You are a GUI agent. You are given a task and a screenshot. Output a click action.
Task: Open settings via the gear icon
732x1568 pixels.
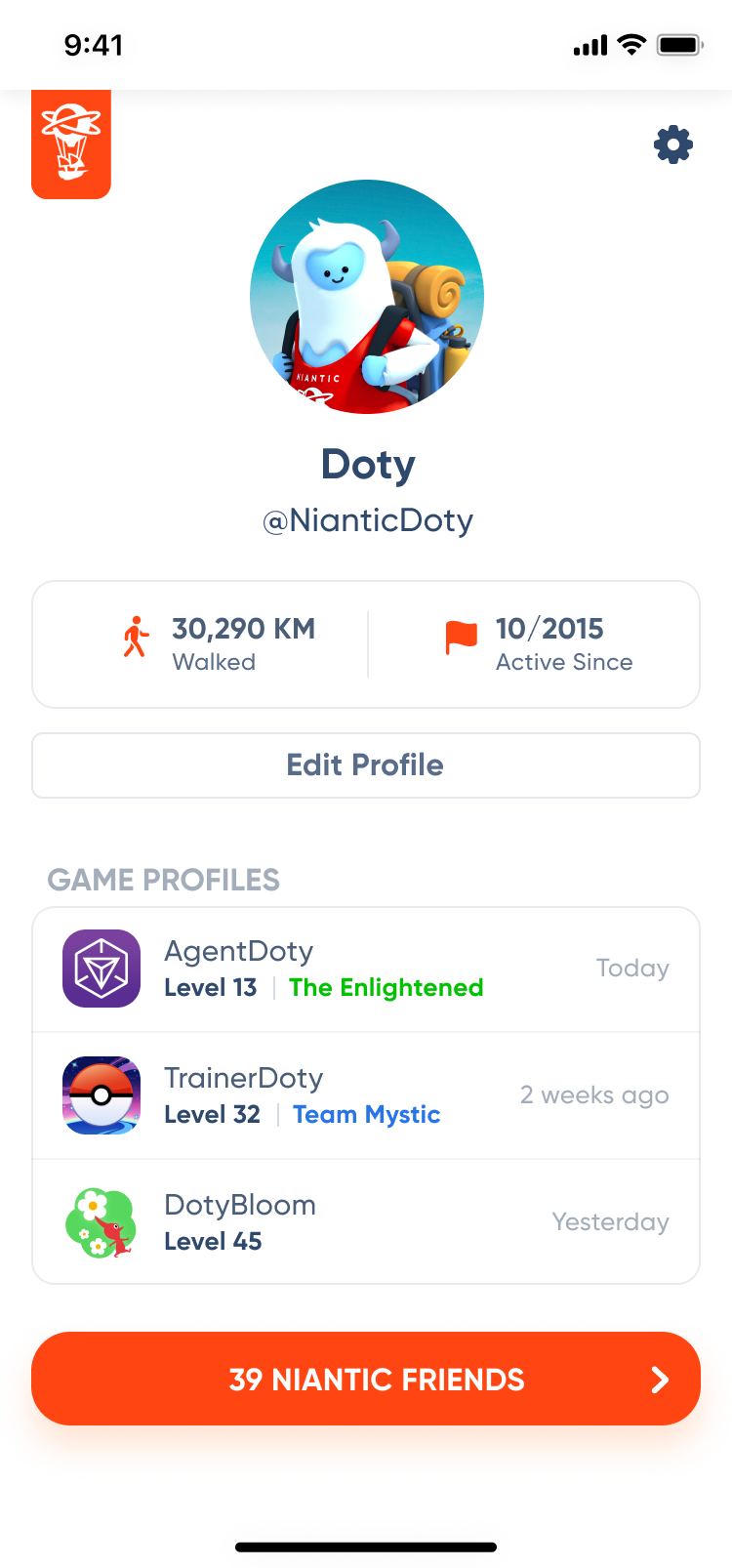tap(672, 144)
